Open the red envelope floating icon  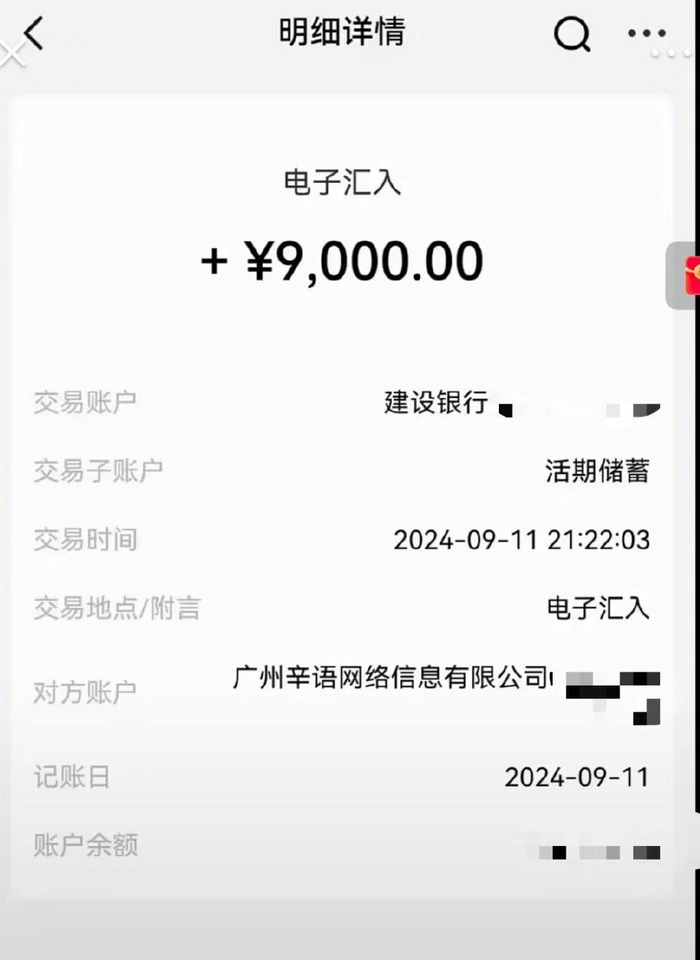(688, 275)
